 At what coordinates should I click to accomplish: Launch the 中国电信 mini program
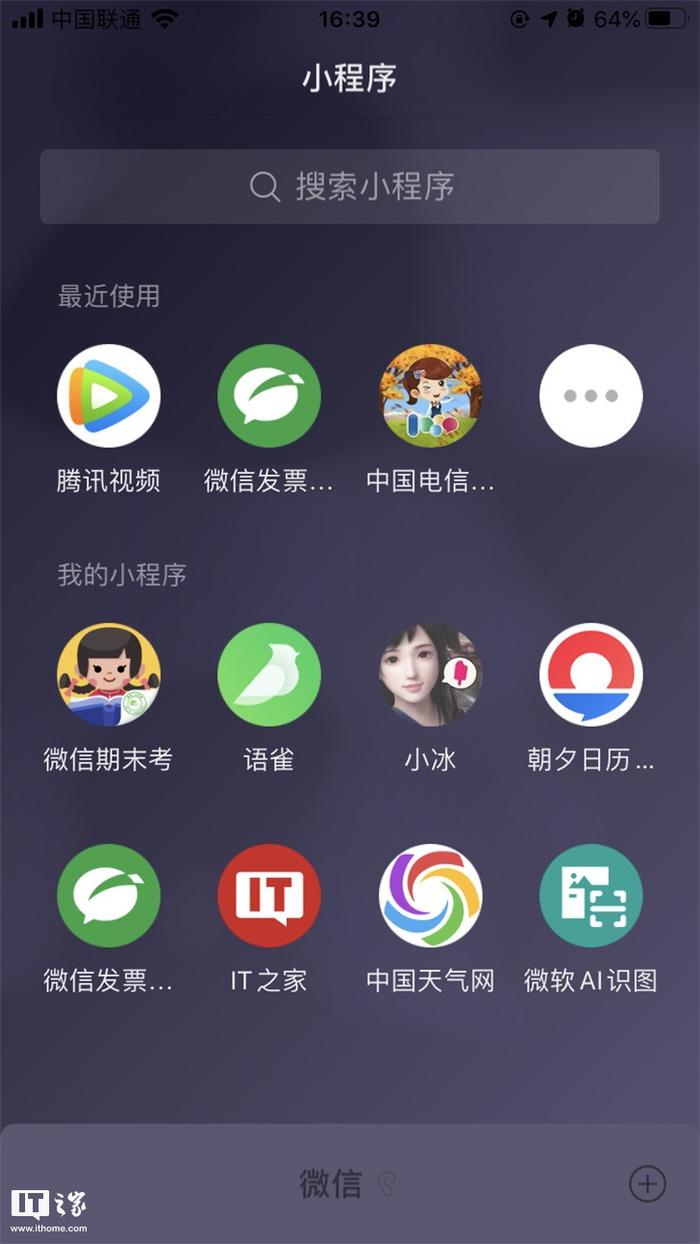click(x=430, y=396)
